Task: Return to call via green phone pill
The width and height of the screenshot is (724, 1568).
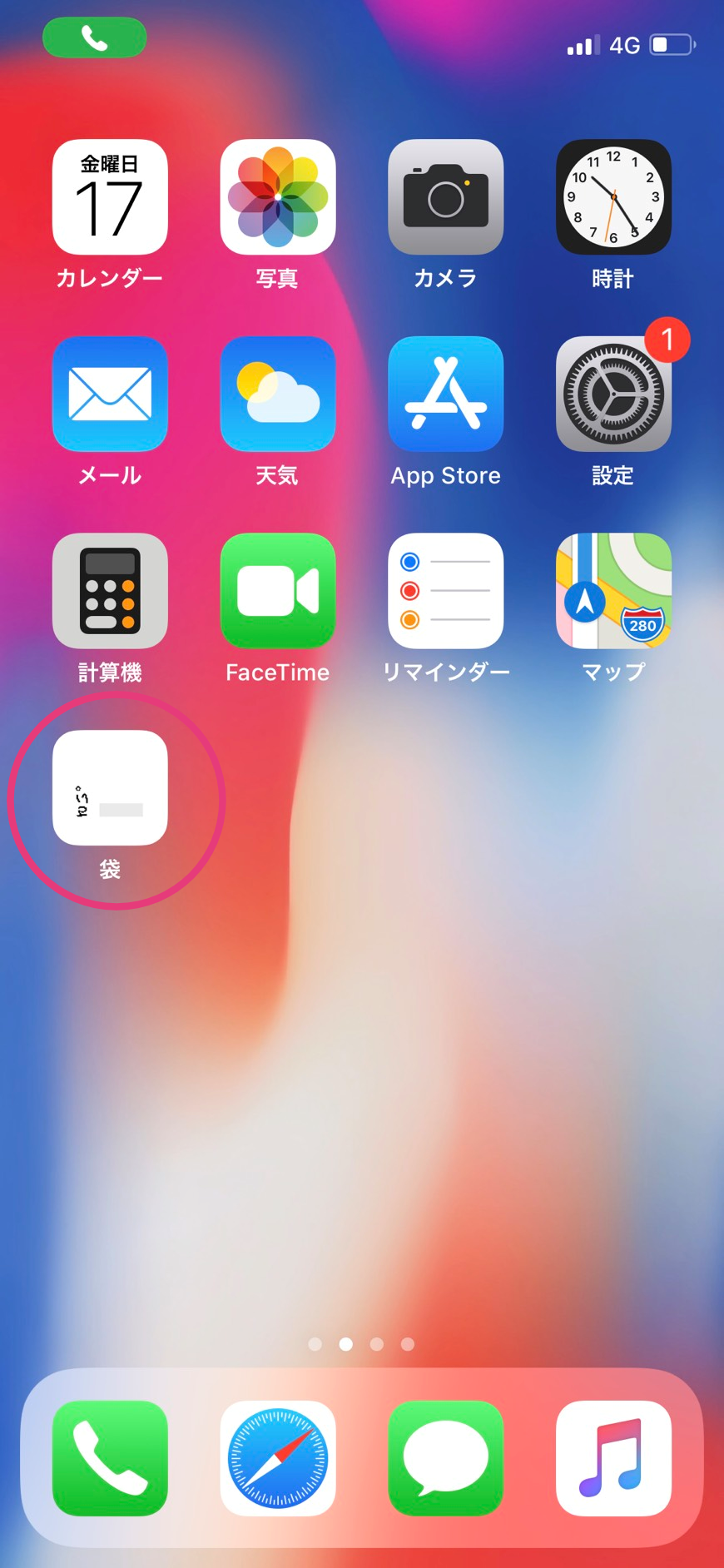Action: pyautogui.click(x=94, y=37)
